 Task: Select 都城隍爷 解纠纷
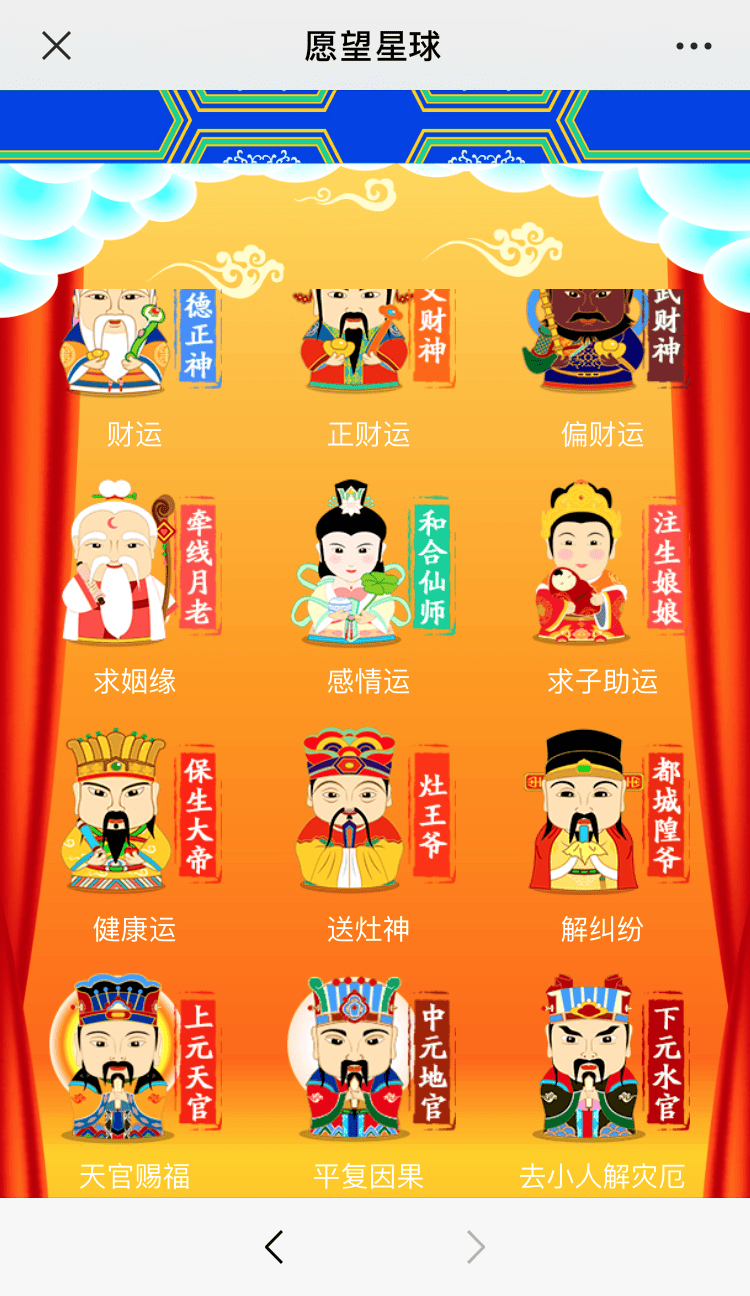(x=603, y=837)
